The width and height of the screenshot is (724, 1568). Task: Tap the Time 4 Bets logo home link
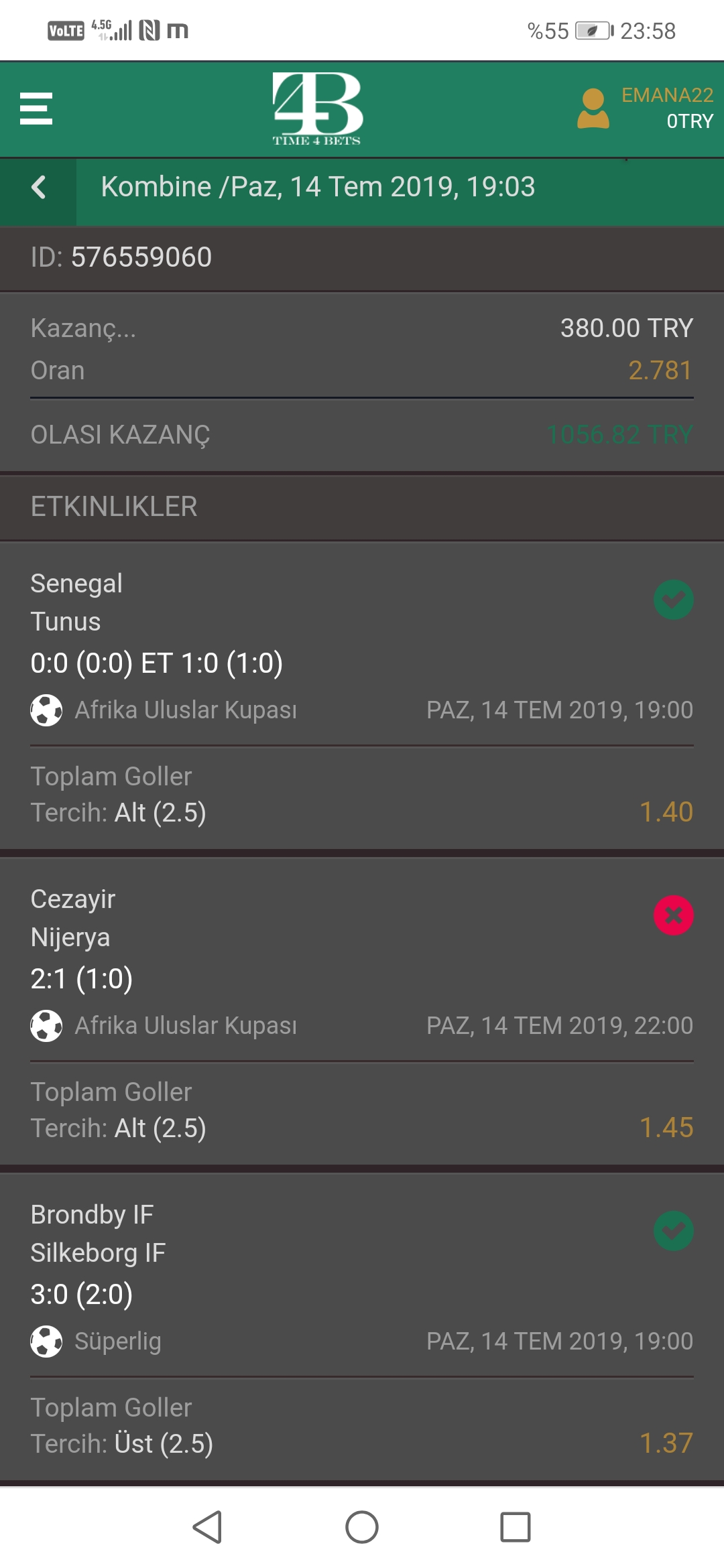coord(317,109)
